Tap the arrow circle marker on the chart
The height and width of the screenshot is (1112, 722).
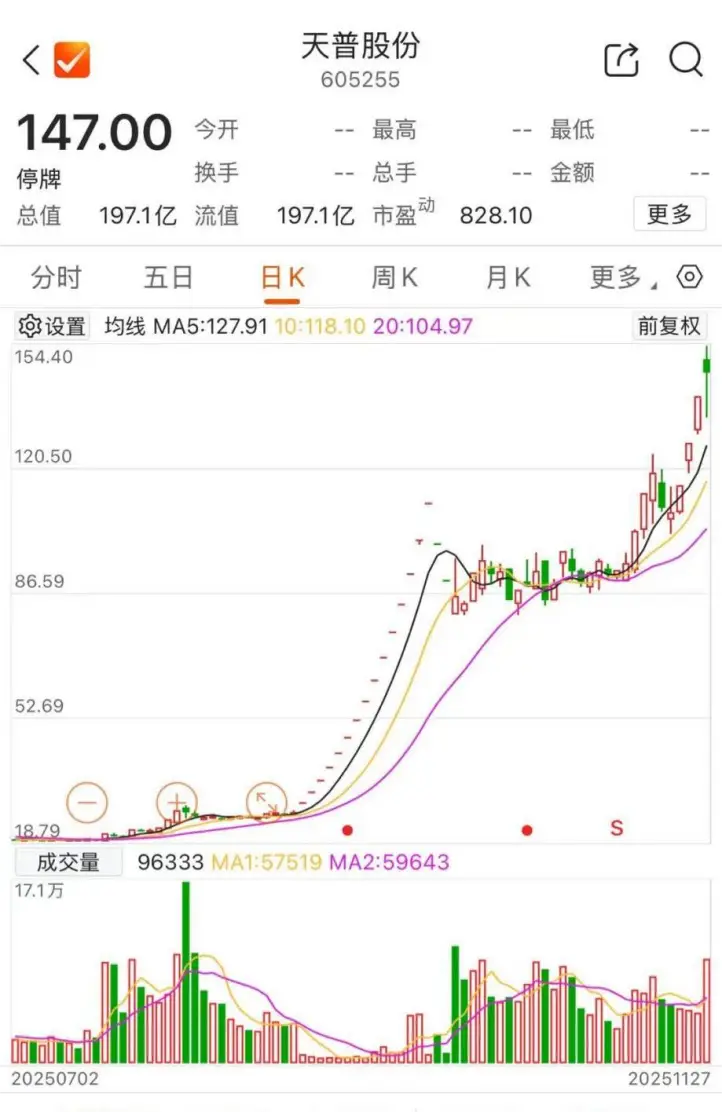tap(265, 800)
